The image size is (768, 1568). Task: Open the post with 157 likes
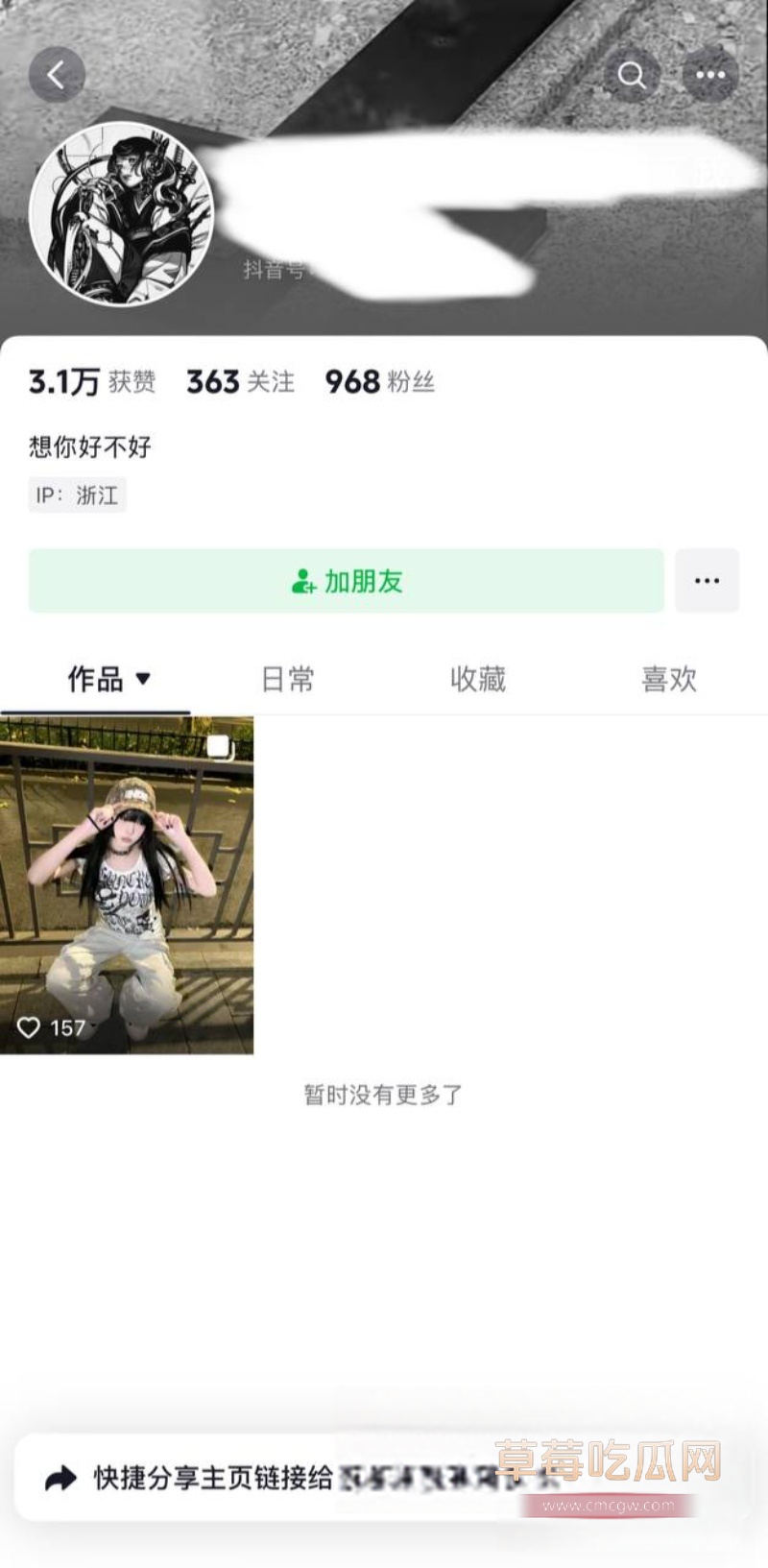click(x=127, y=884)
